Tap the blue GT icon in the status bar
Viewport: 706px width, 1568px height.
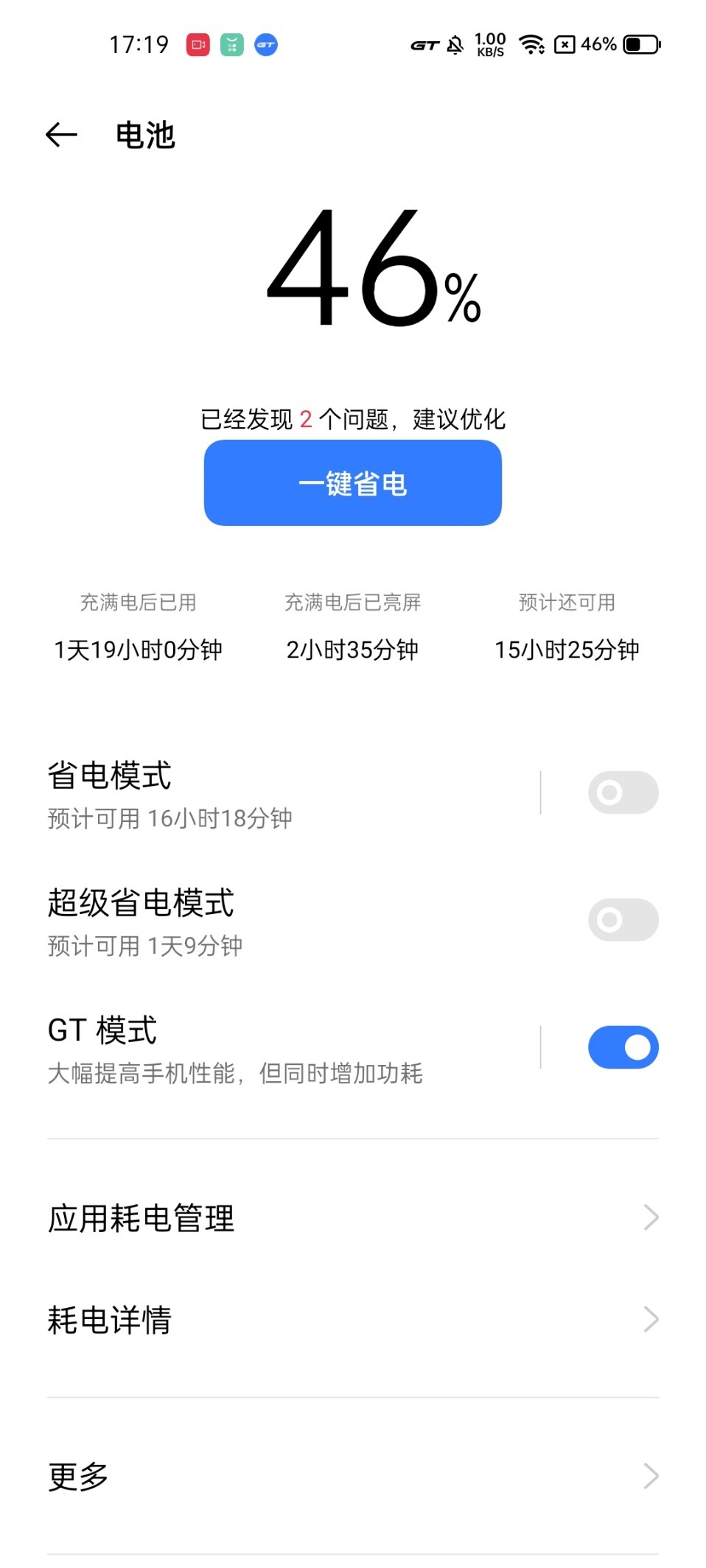267,45
